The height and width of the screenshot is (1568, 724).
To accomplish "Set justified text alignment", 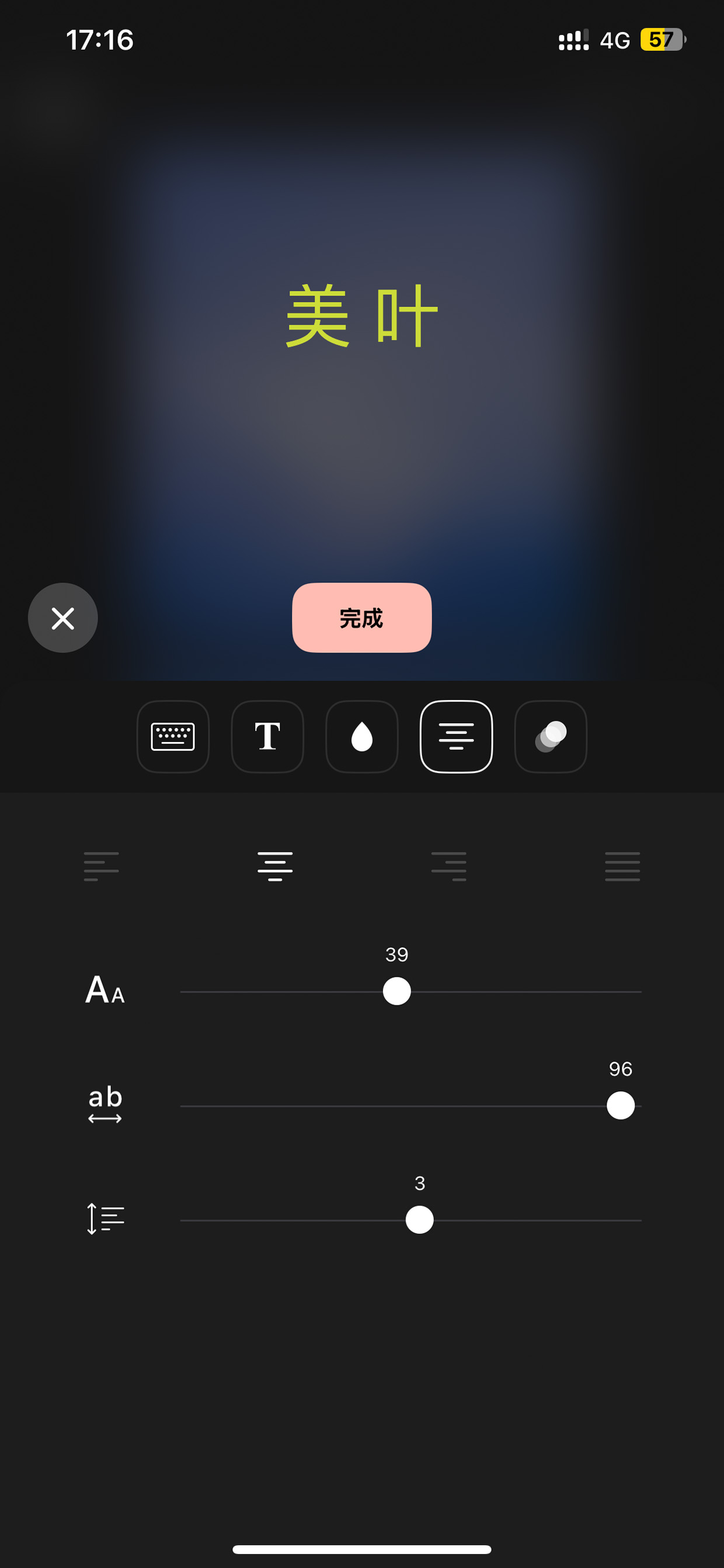I will pos(622,866).
